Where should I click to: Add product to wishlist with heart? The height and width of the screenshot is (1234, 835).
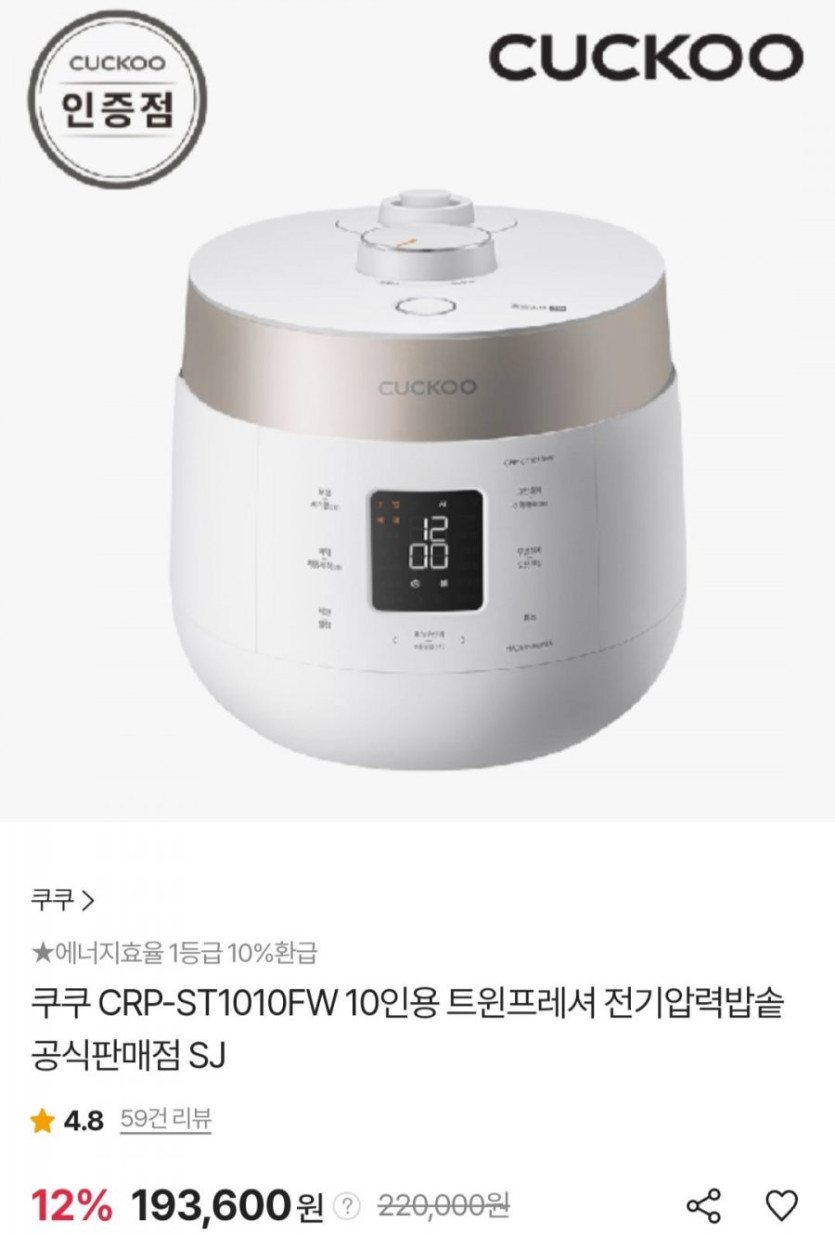coord(782,1206)
